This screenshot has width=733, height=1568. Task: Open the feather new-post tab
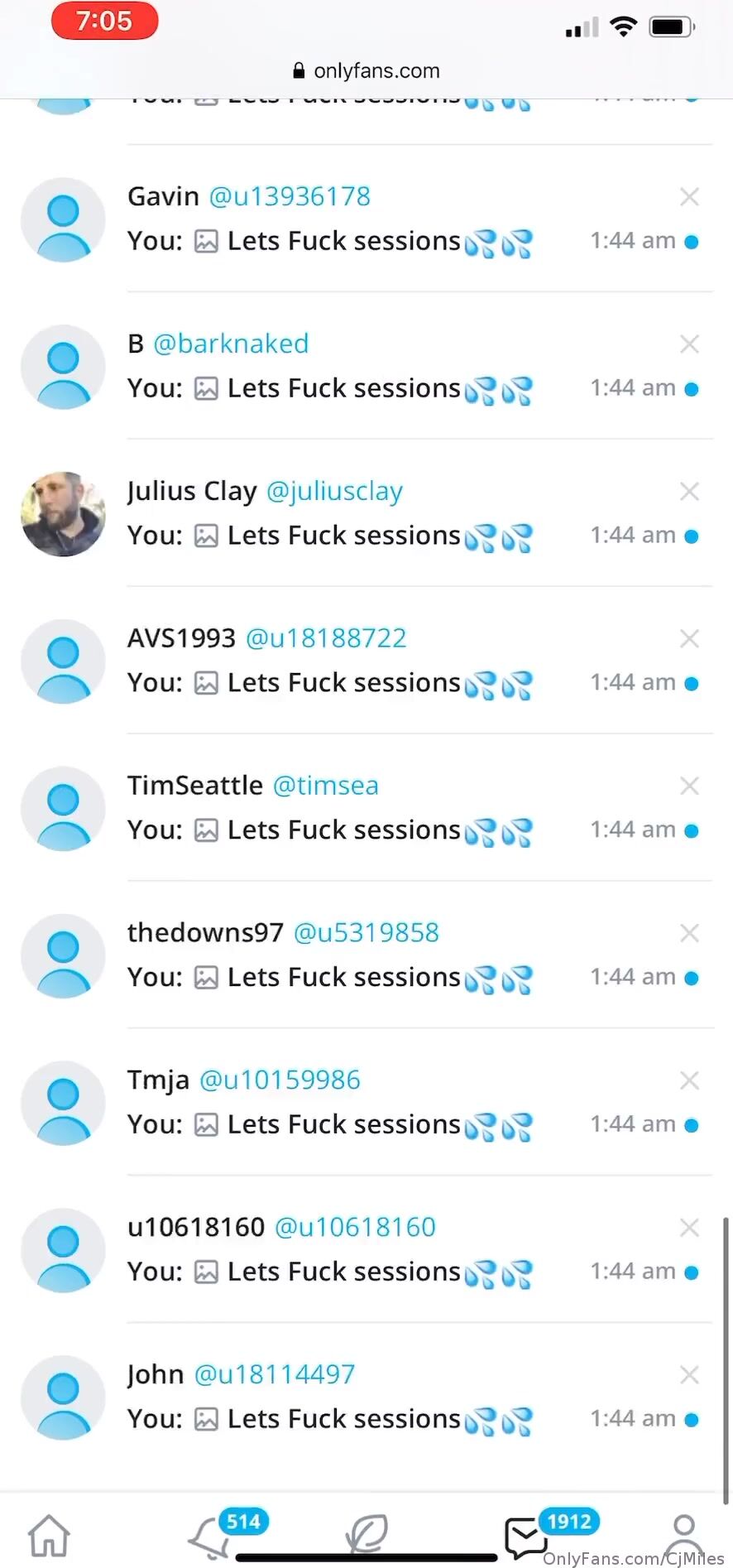[366, 1534]
